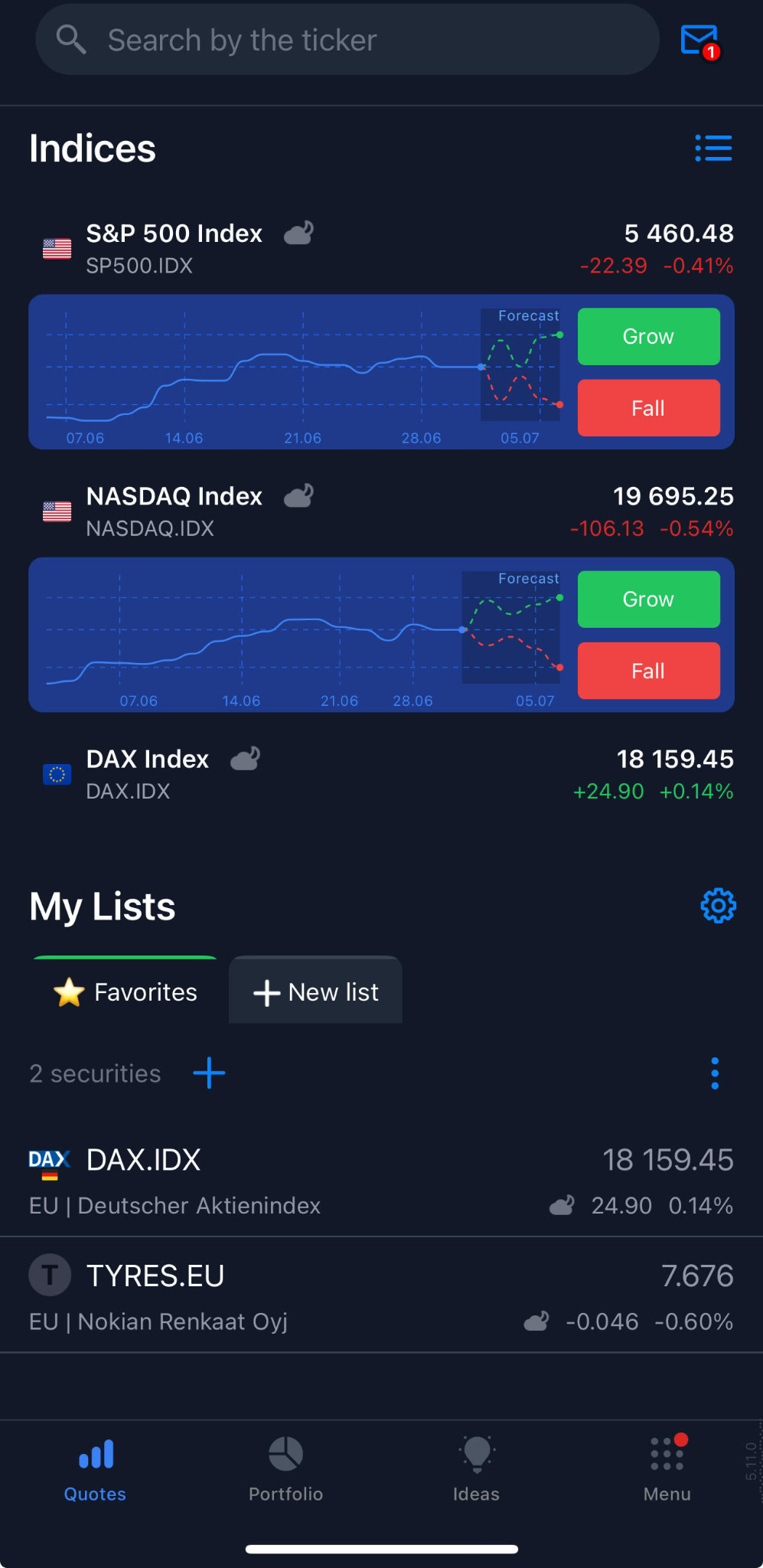Viewport: 763px width, 1568px height.
Task: Open the Indices list view icon
Action: click(x=713, y=148)
